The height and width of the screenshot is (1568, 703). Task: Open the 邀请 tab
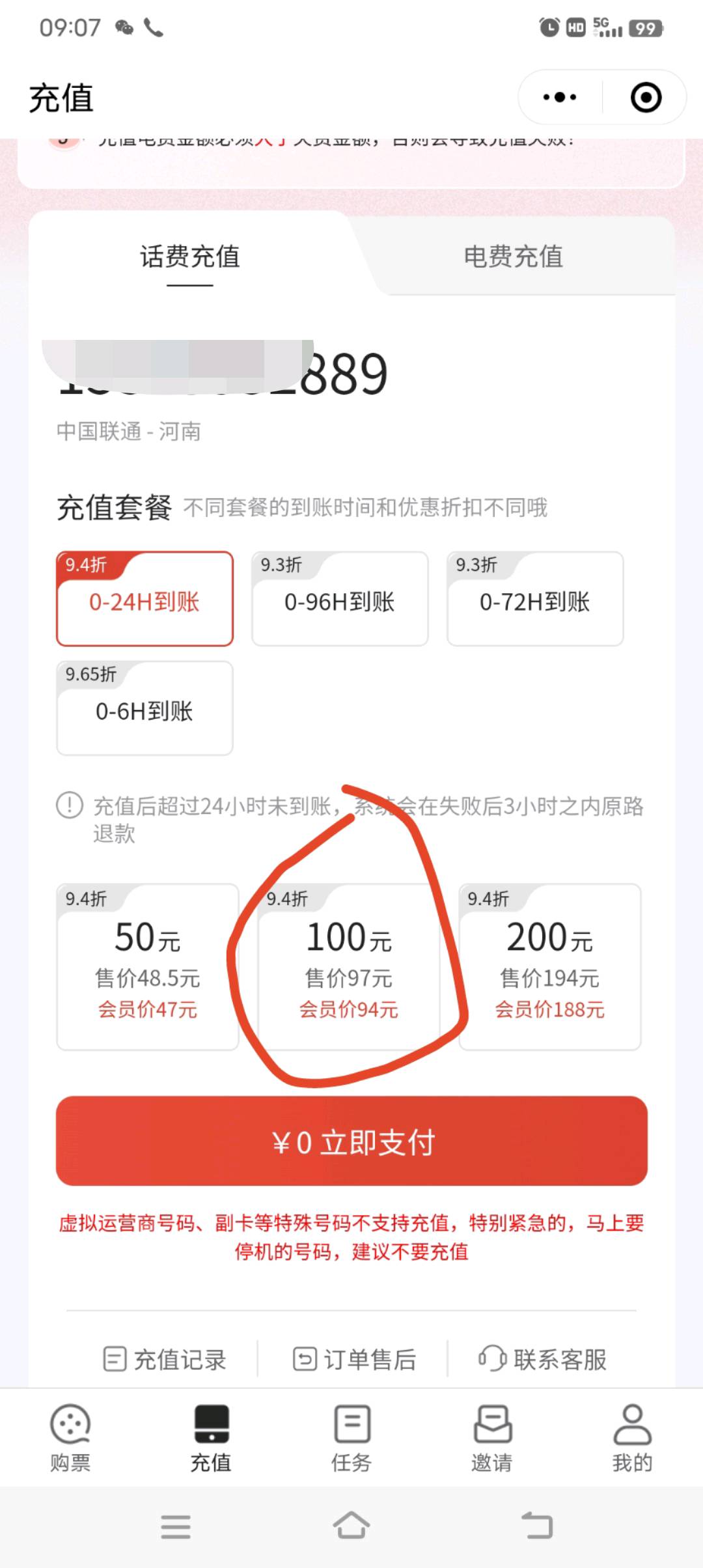coord(492,1438)
